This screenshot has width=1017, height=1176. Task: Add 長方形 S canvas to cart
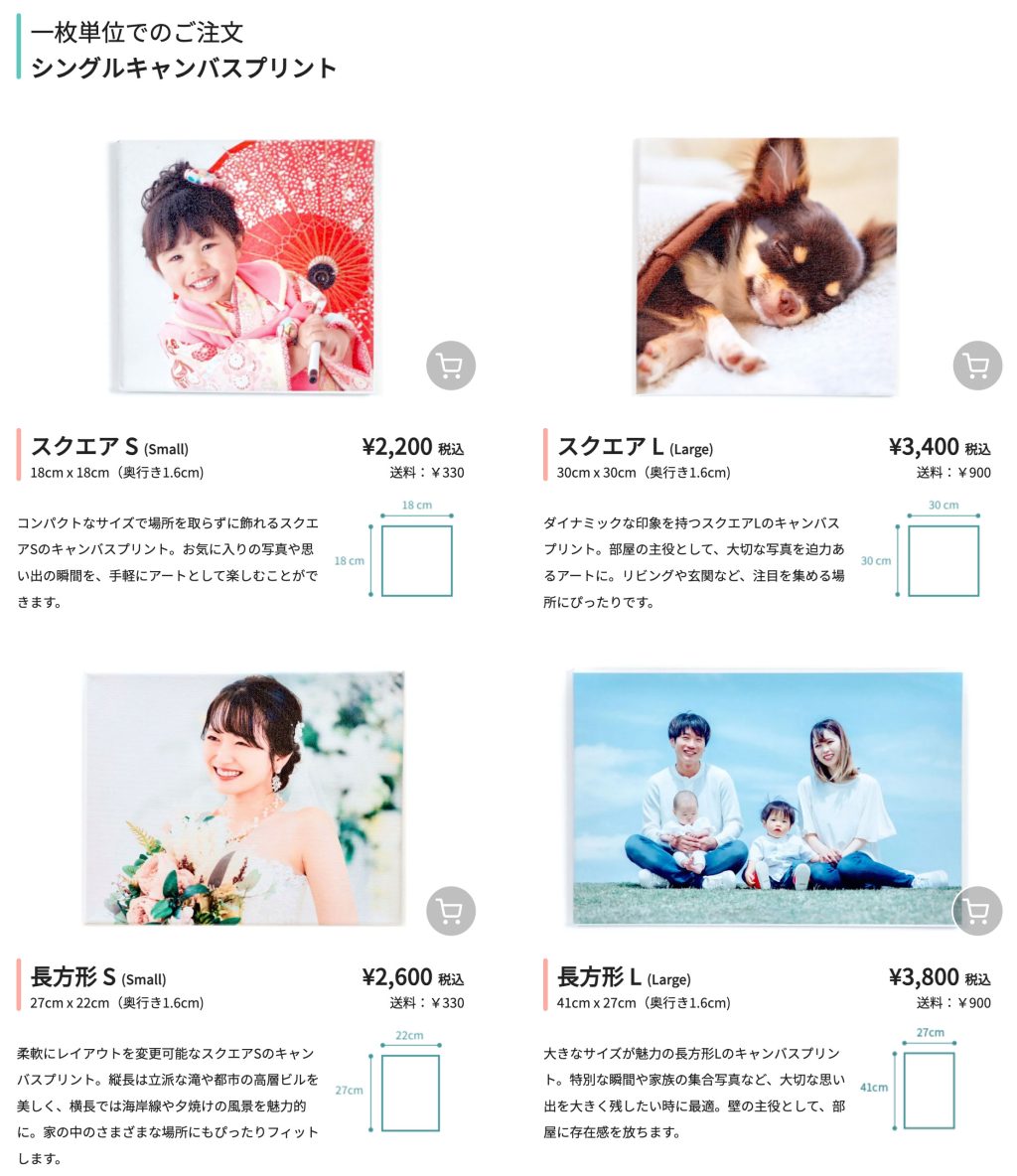(x=451, y=911)
